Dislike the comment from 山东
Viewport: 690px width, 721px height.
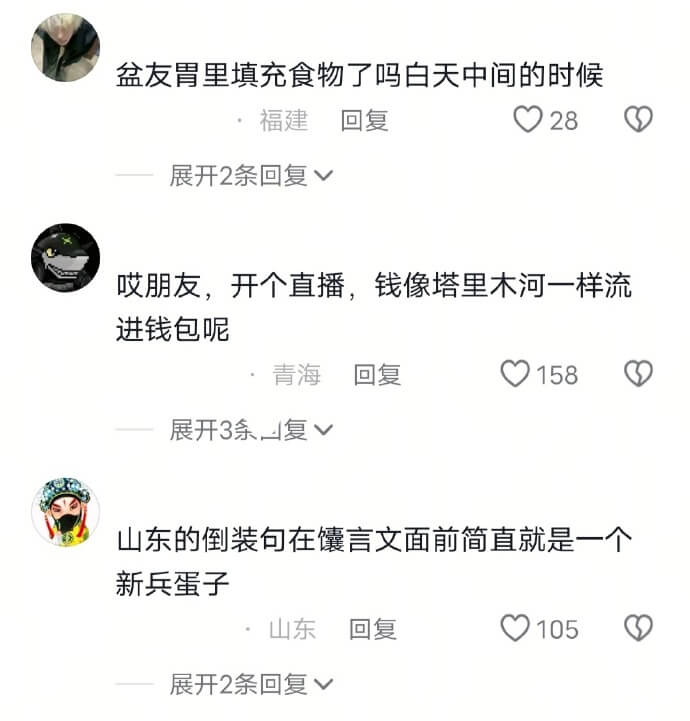click(638, 629)
